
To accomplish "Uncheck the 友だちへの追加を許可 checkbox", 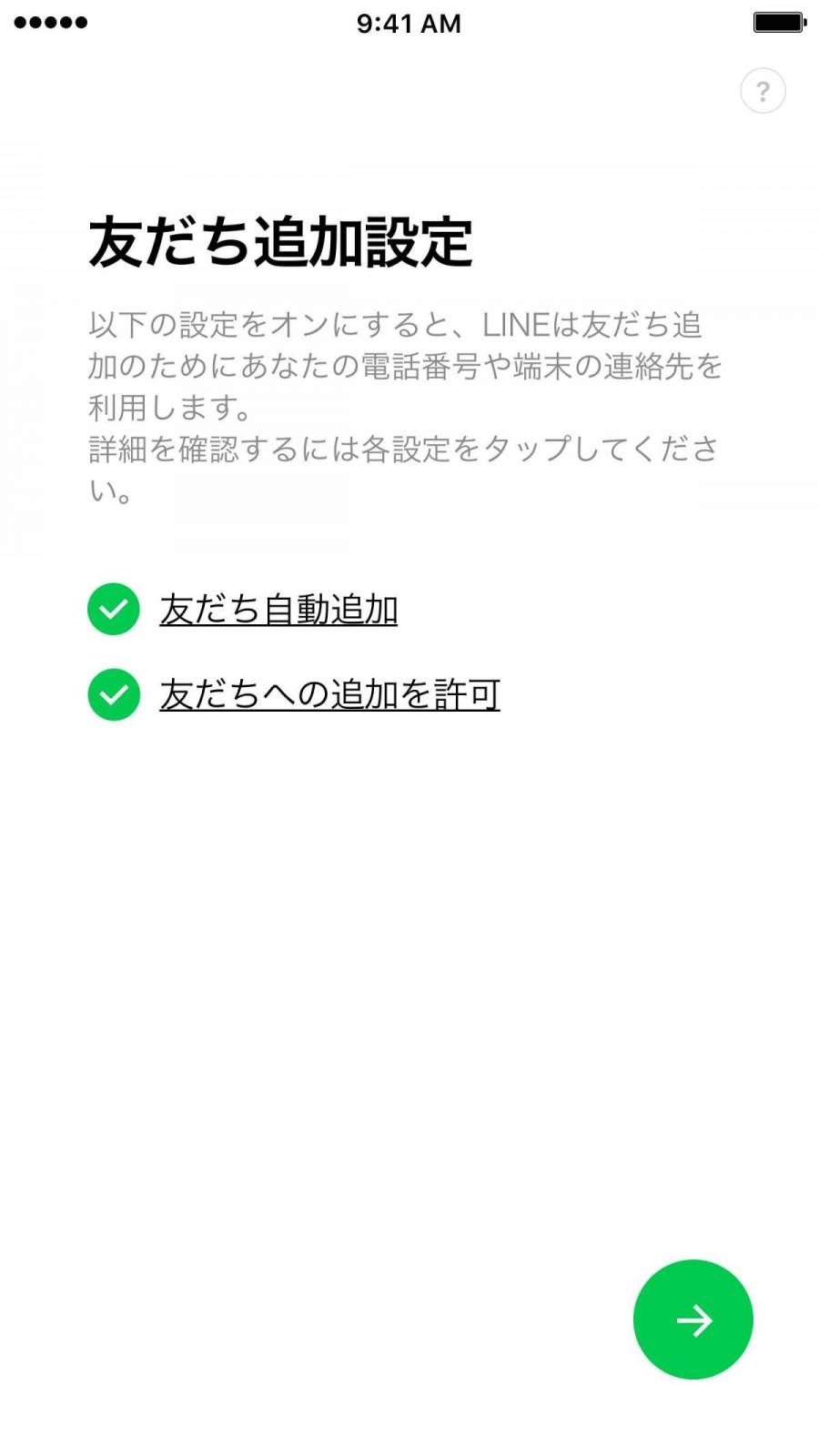I will [x=114, y=694].
